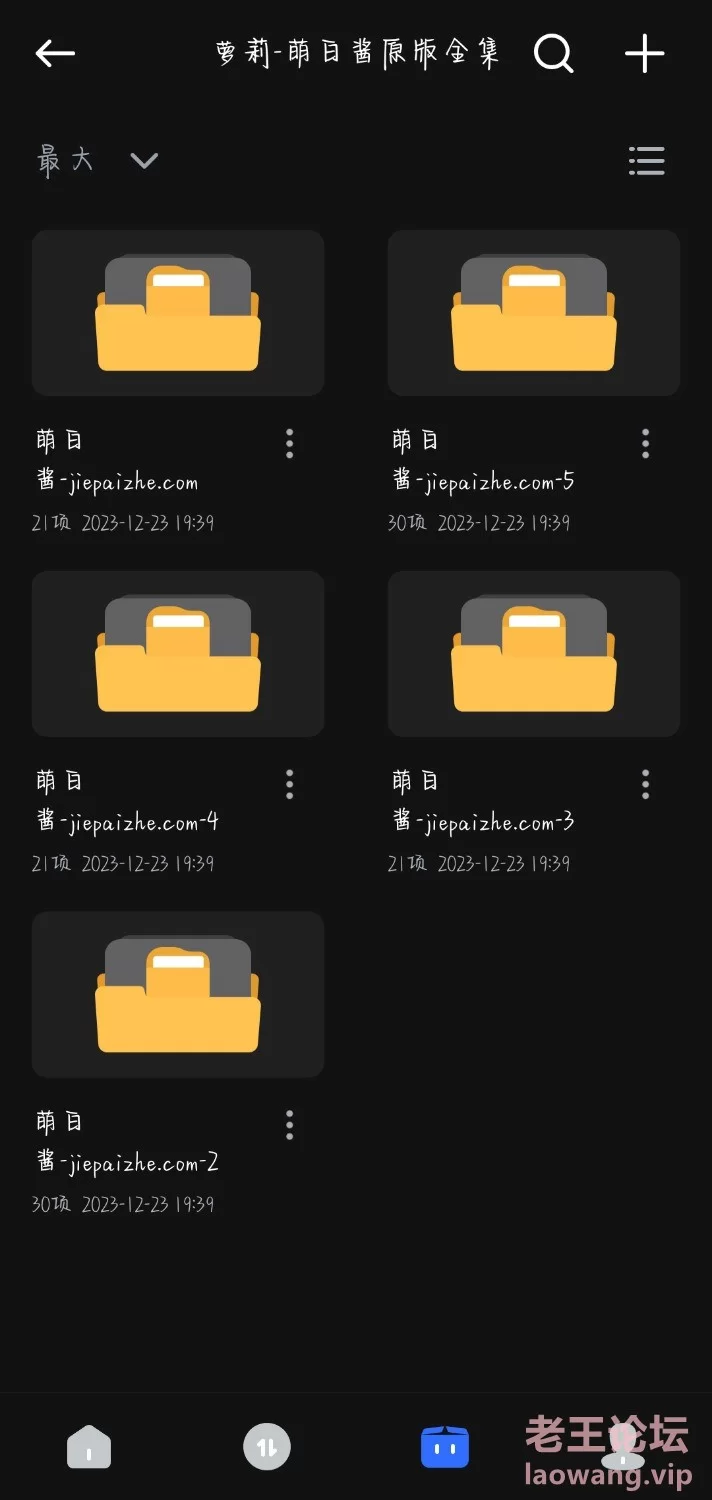This screenshot has width=712, height=1500.
Task: Go back using the top-left arrow
Action: point(56,53)
